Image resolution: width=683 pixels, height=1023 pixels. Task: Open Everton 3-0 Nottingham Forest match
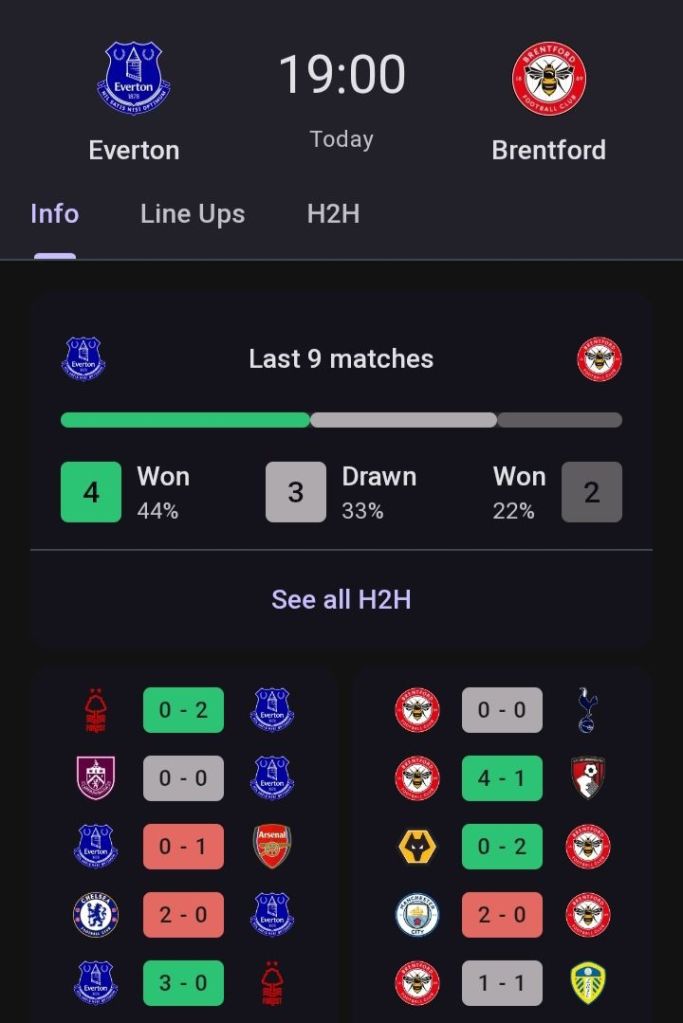click(183, 982)
